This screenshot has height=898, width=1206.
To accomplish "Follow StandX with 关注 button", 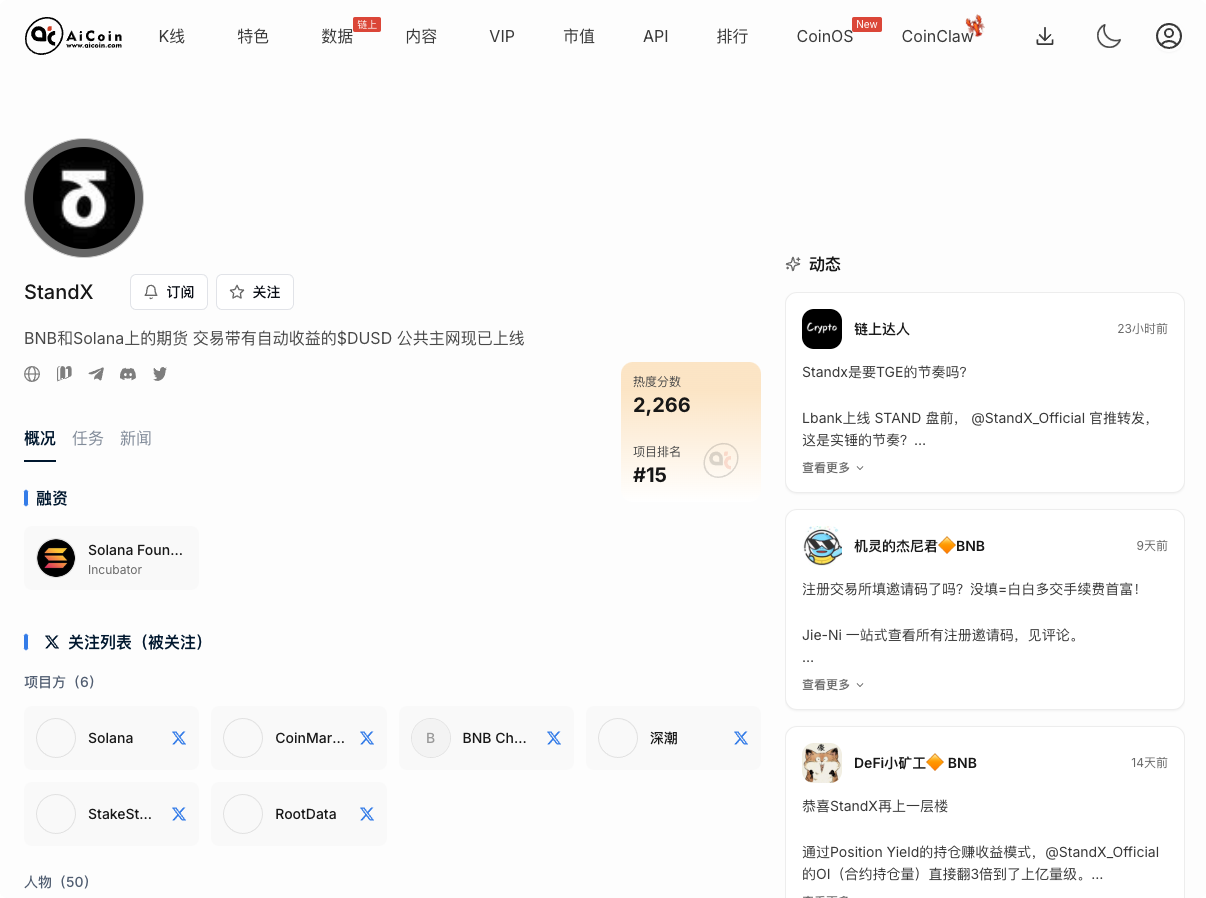I will pos(255,292).
